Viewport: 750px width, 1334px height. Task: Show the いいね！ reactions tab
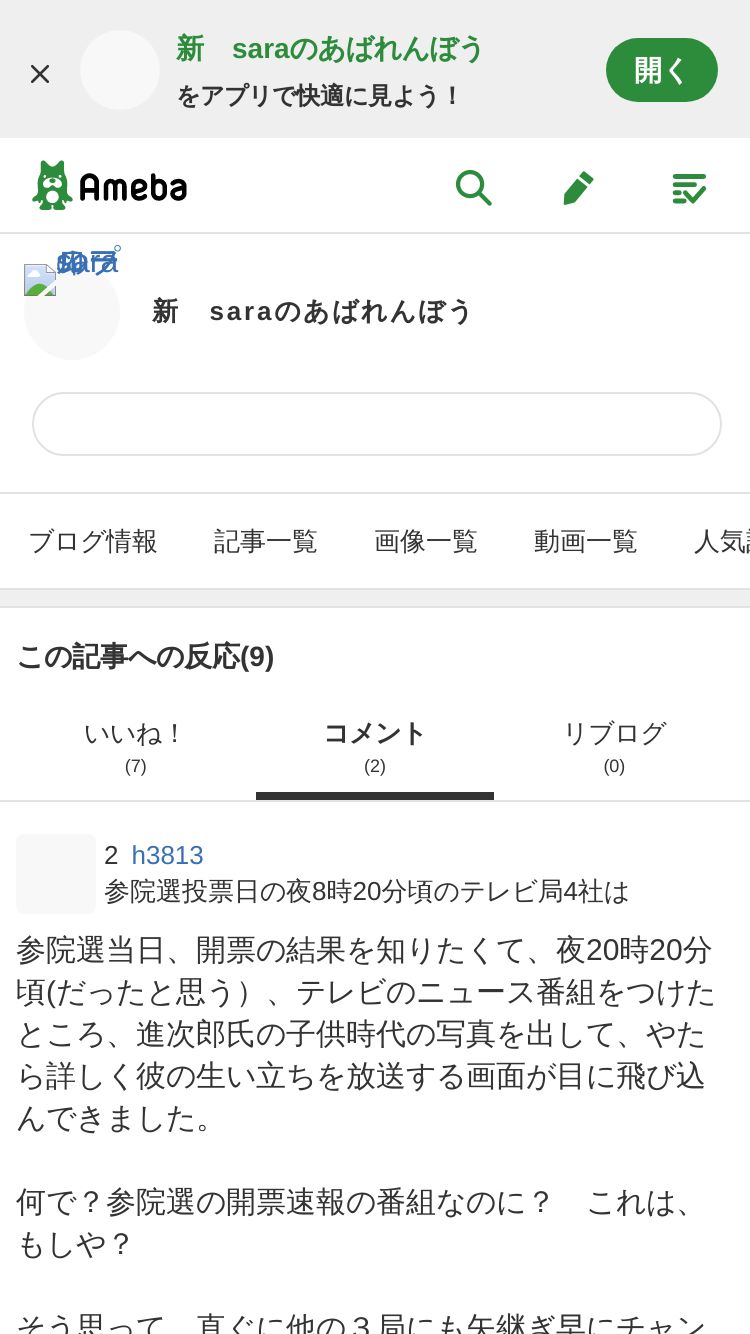coord(136,747)
